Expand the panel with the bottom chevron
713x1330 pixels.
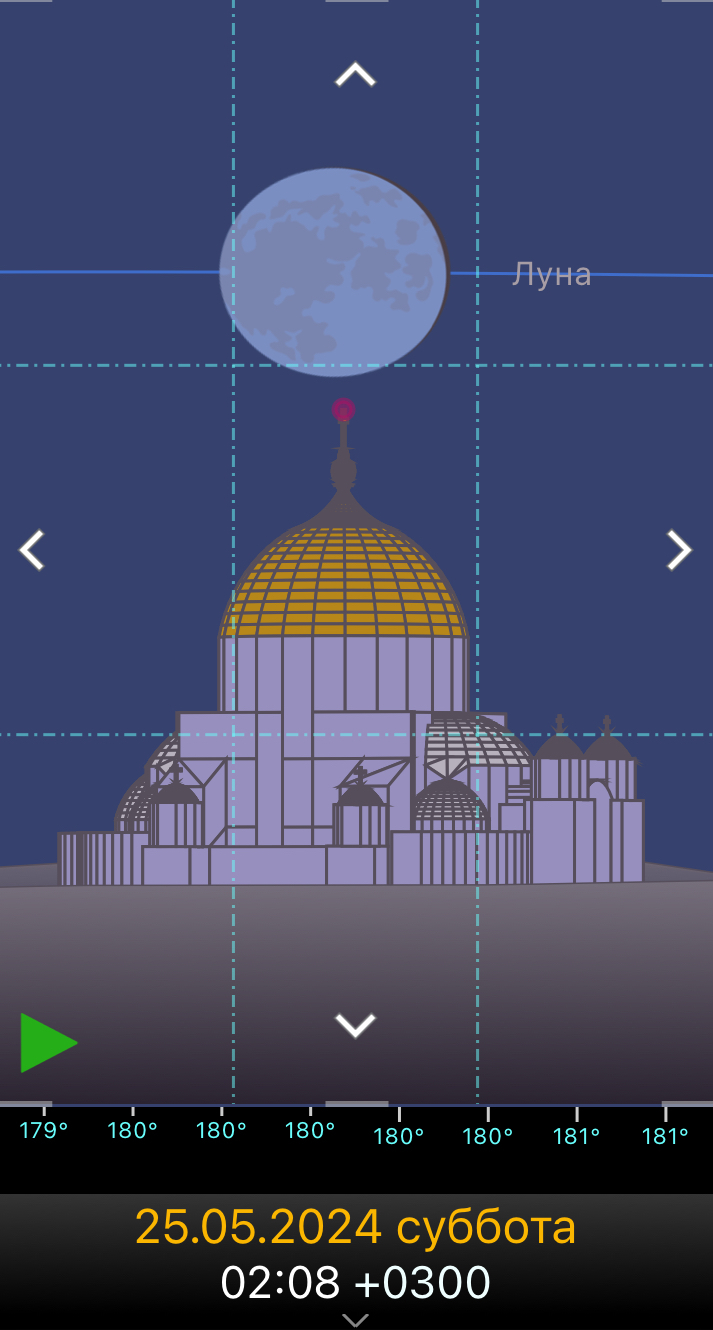click(355, 1320)
